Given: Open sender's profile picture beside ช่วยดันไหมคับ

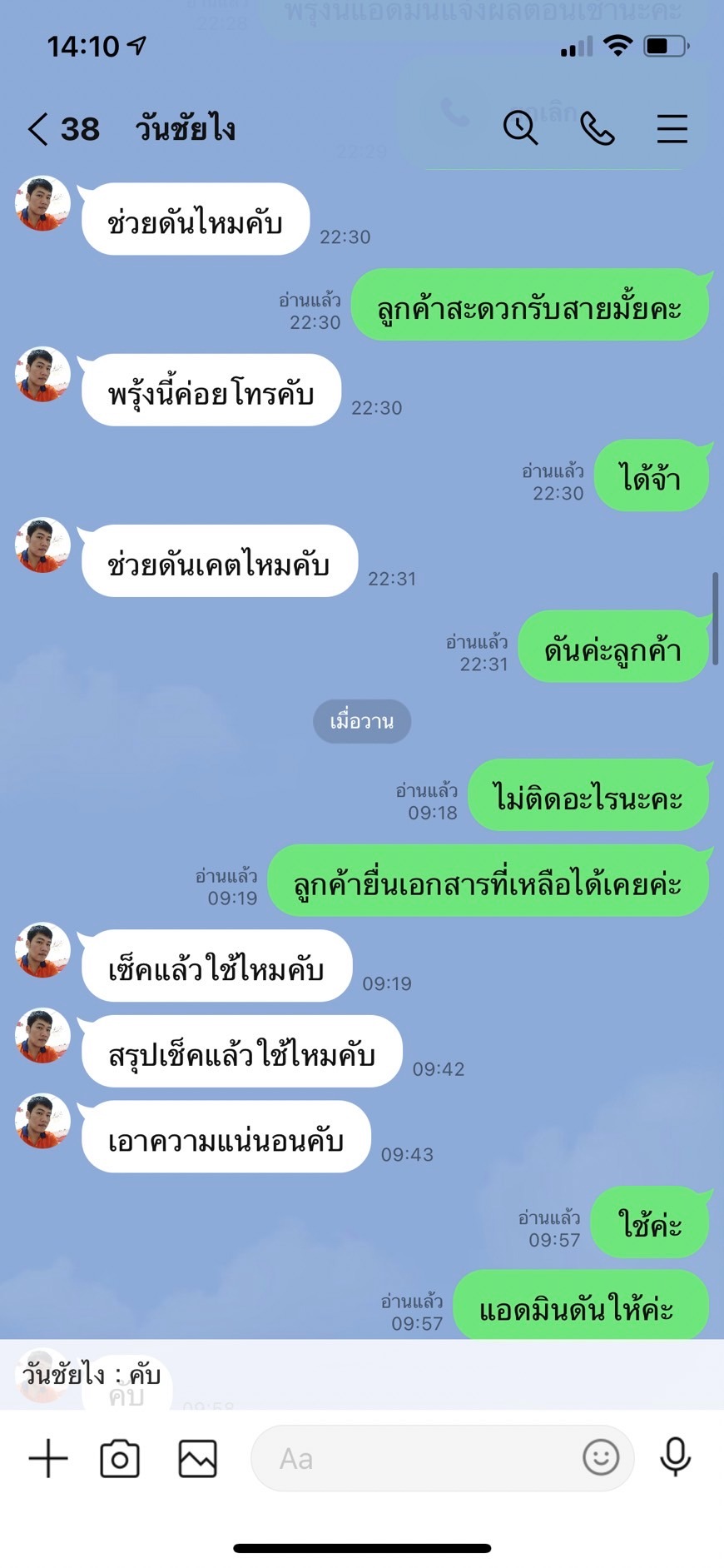Looking at the screenshot, I should coord(42,203).
